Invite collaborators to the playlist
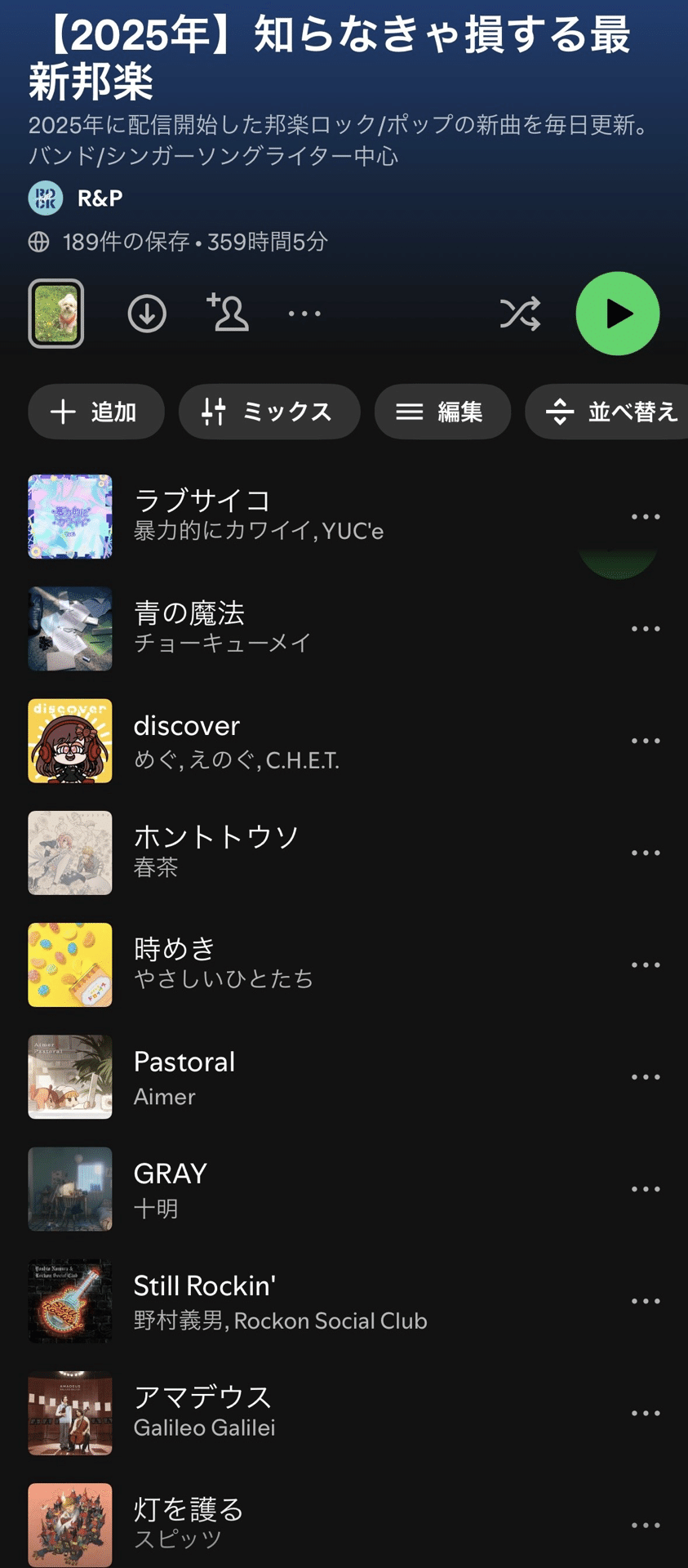 (x=228, y=313)
